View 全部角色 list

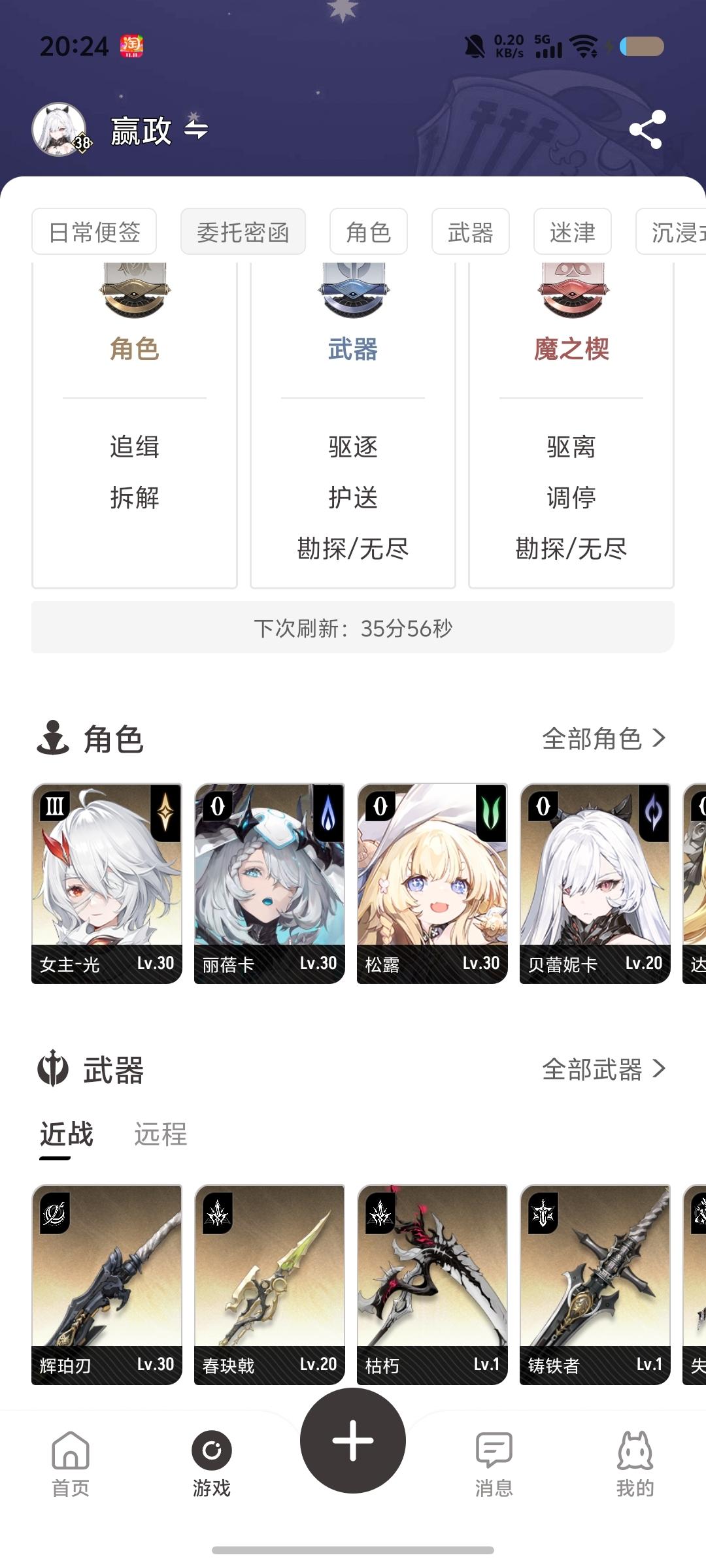point(603,739)
